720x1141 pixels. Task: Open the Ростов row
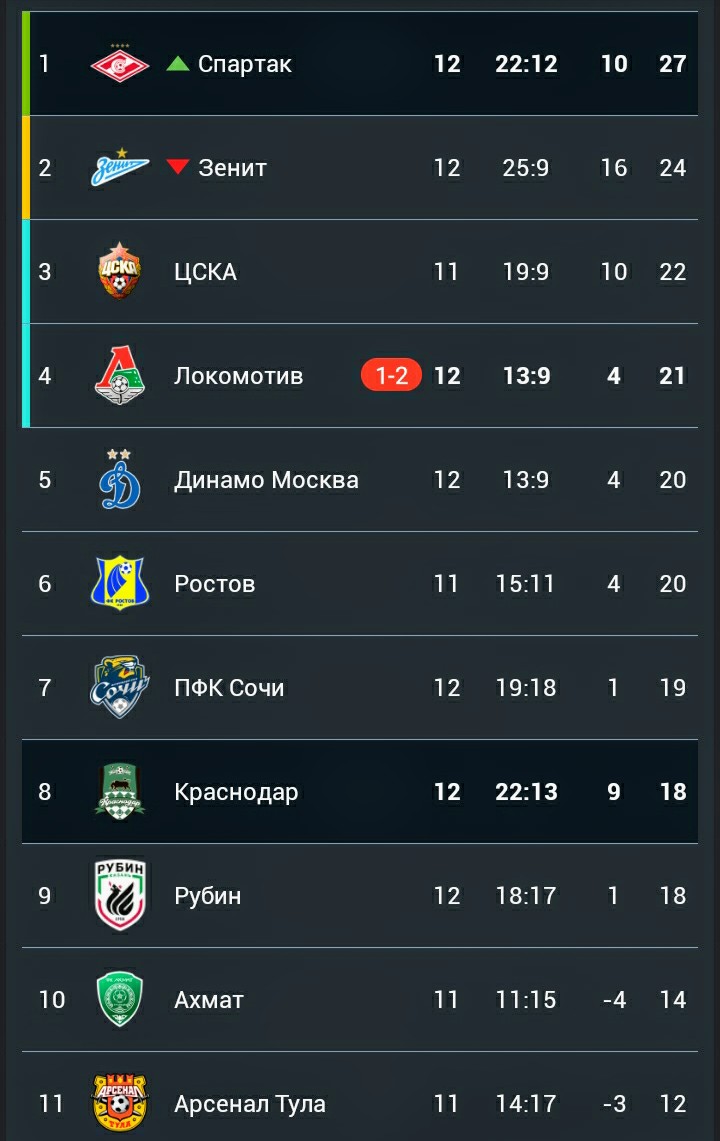point(360,584)
